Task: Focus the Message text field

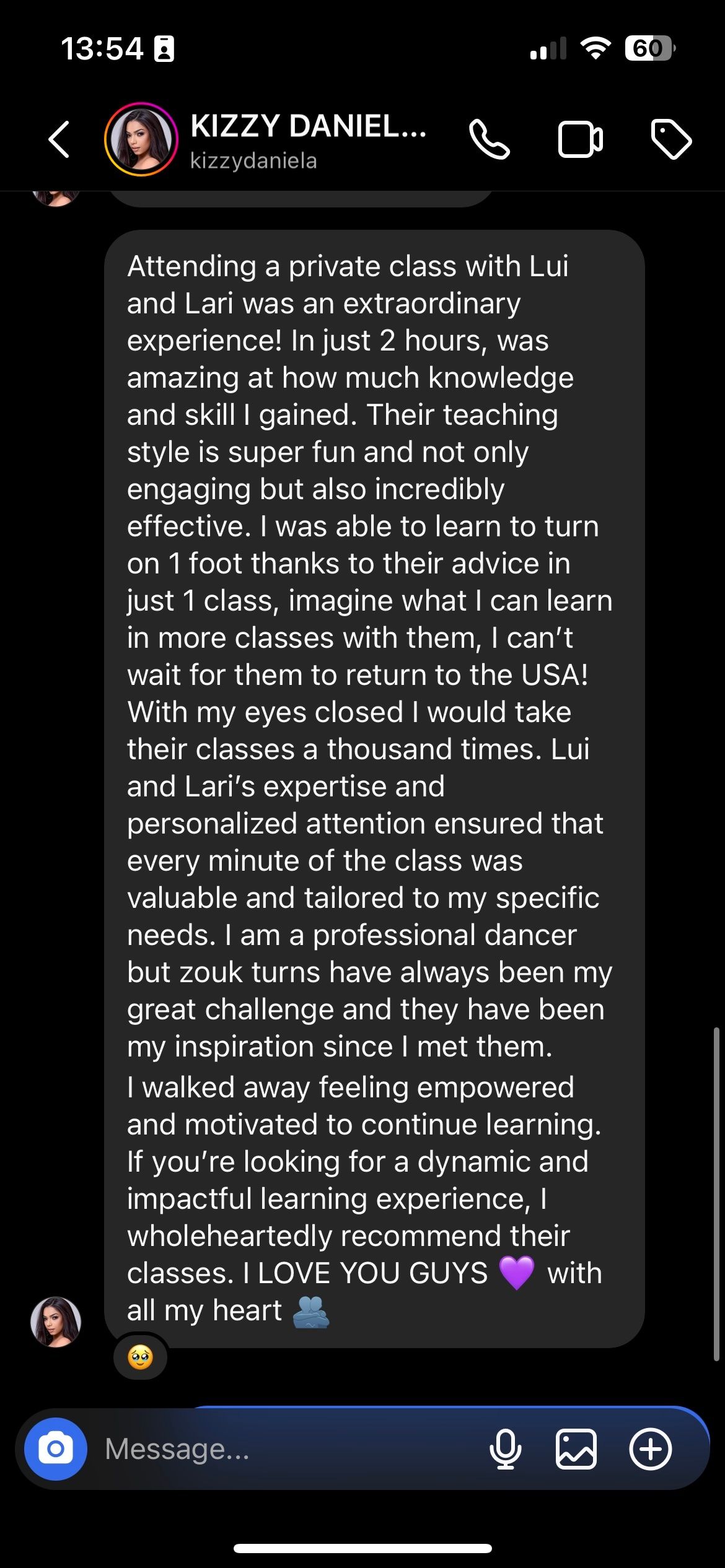Action: tap(279, 1449)
